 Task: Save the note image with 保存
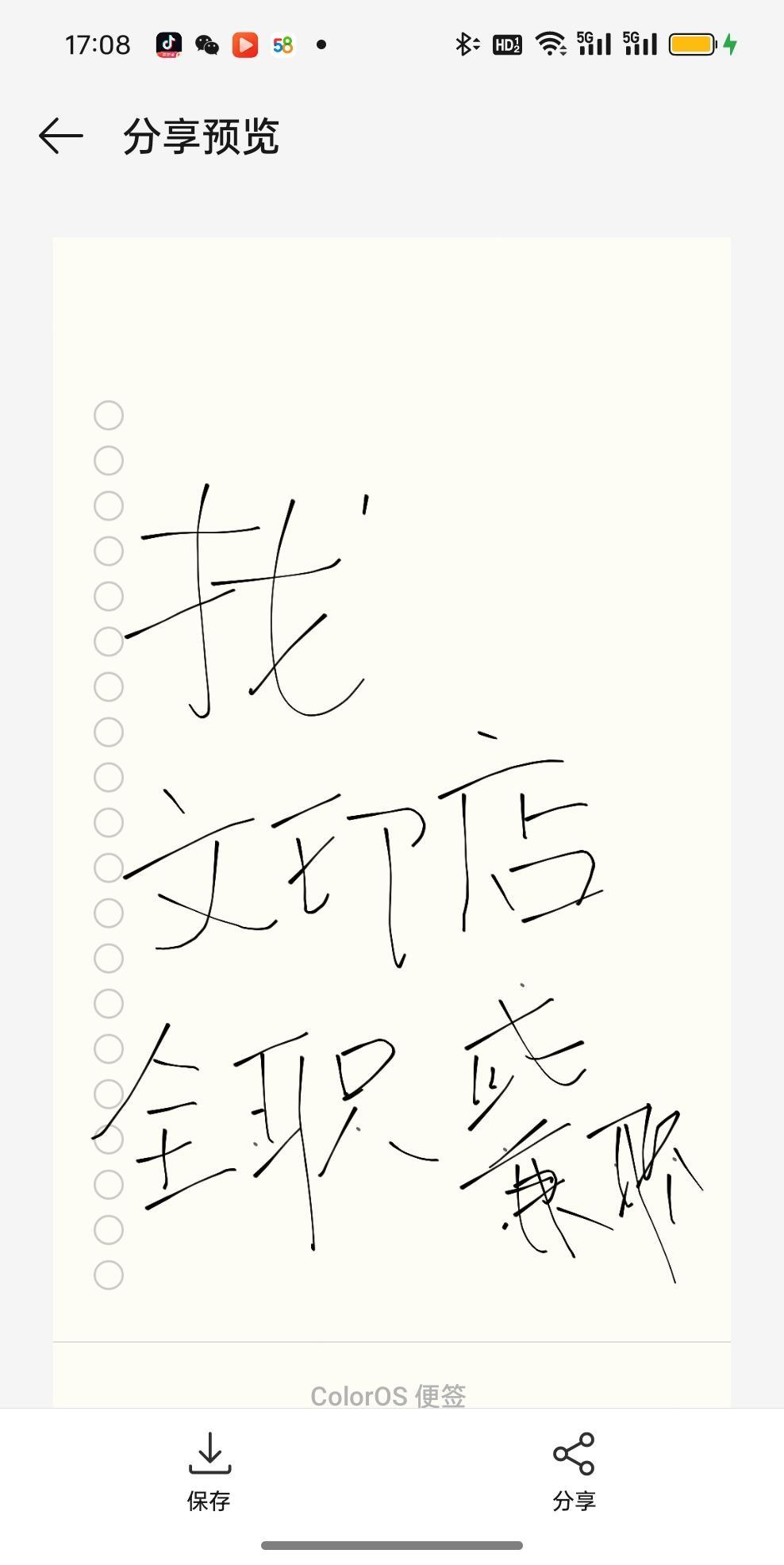click(209, 1471)
